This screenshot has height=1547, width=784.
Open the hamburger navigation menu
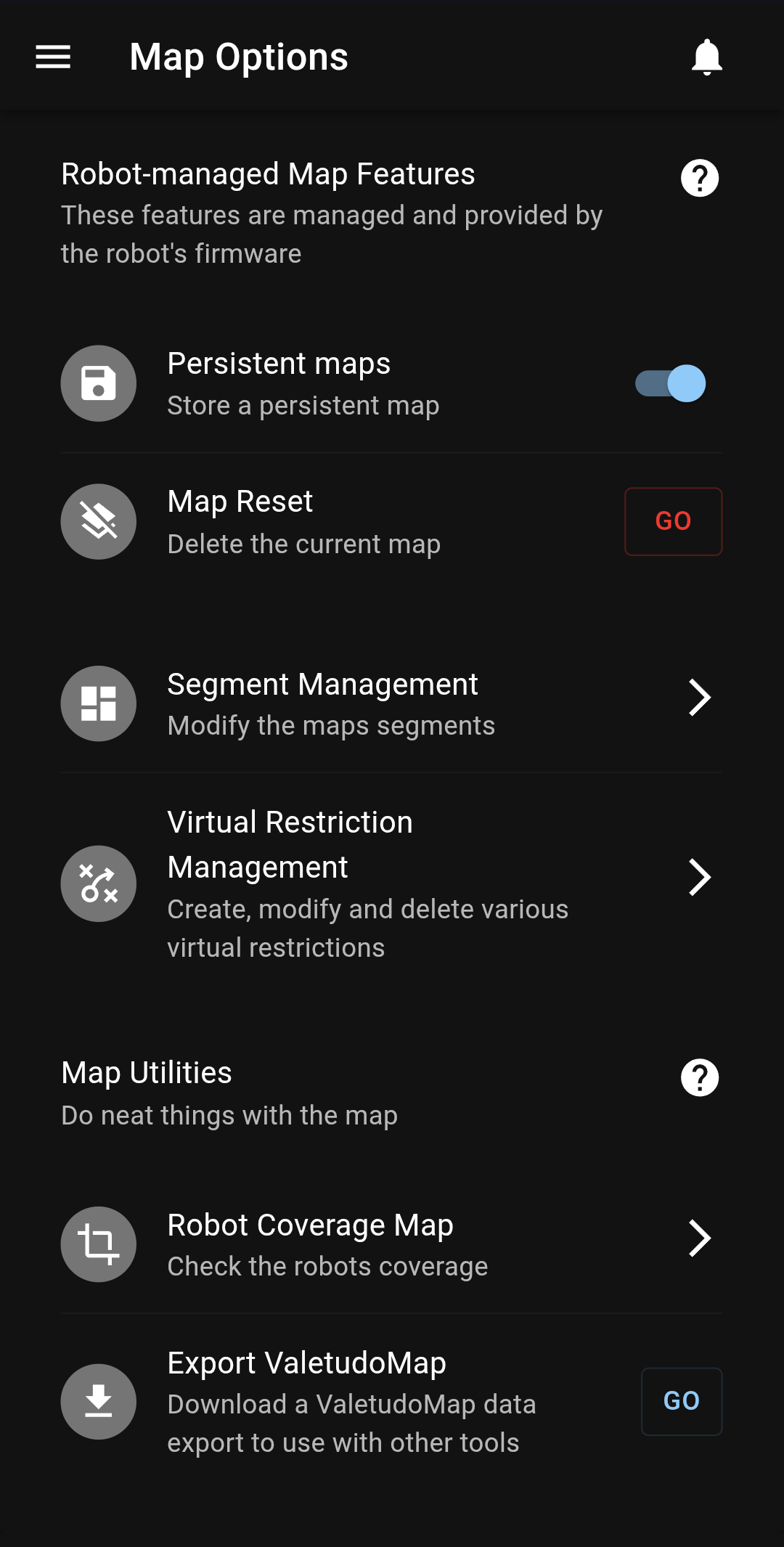tap(53, 57)
